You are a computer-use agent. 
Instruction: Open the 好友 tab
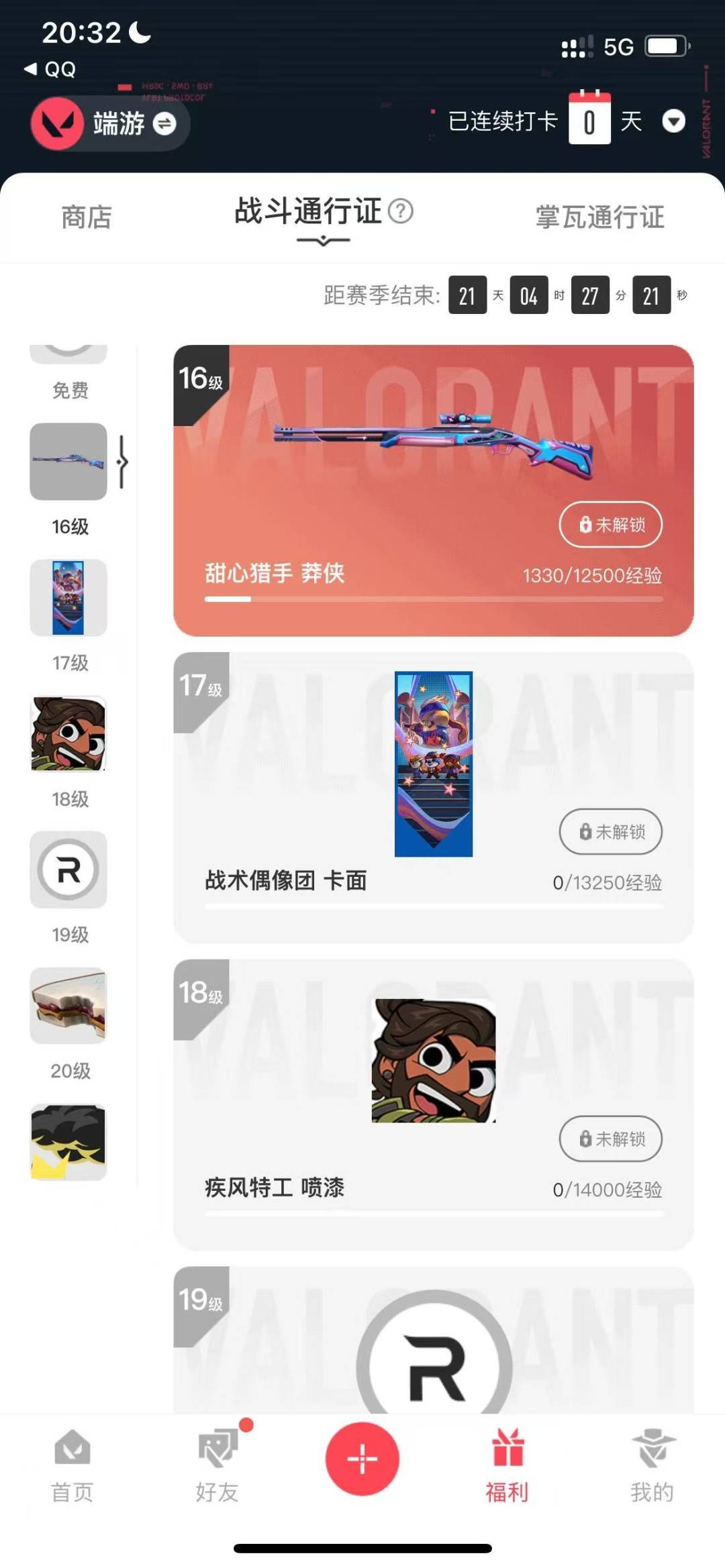(x=217, y=1465)
